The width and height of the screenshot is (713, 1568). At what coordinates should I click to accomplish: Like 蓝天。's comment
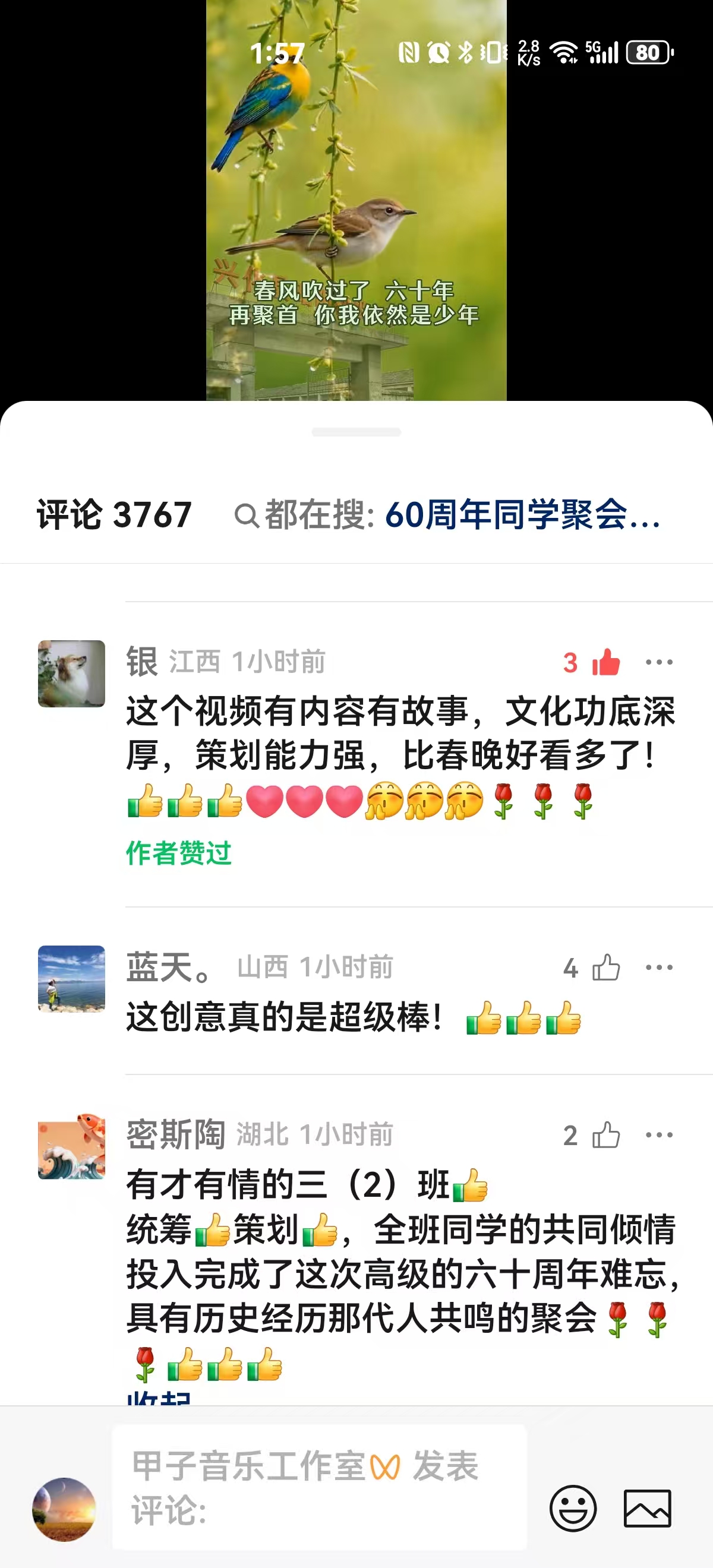tap(605, 967)
